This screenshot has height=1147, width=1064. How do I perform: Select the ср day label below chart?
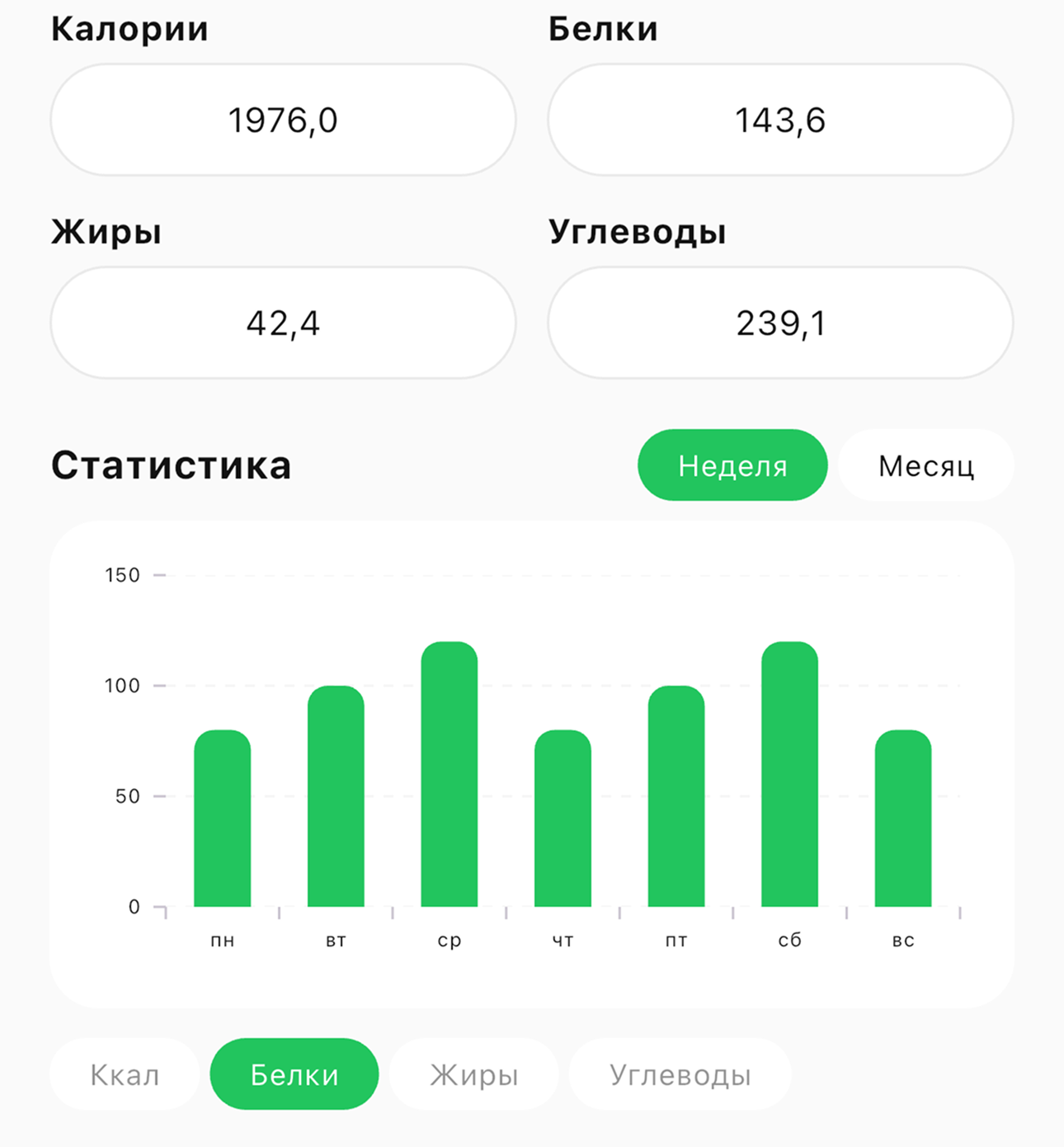(449, 939)
